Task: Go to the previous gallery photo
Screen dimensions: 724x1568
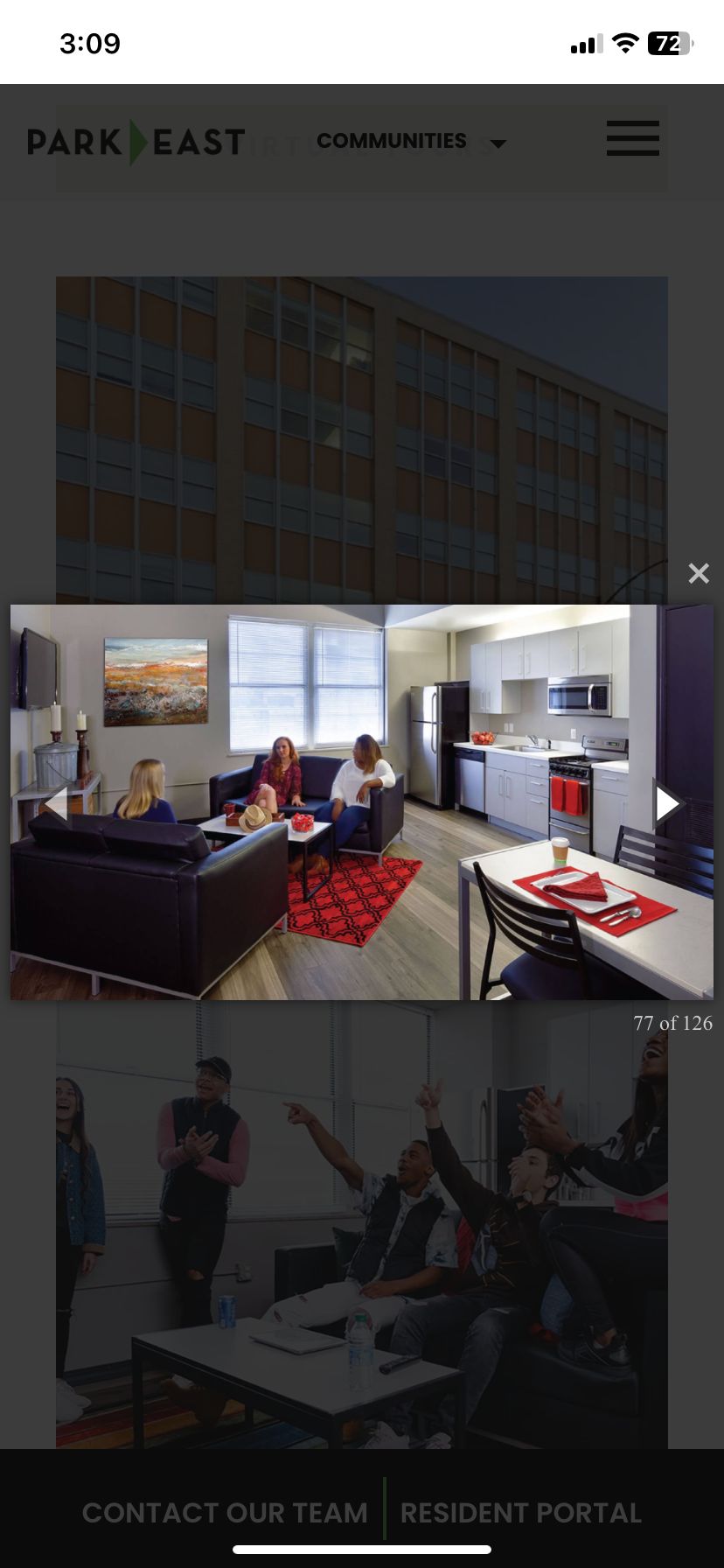Action: (57, 803)
